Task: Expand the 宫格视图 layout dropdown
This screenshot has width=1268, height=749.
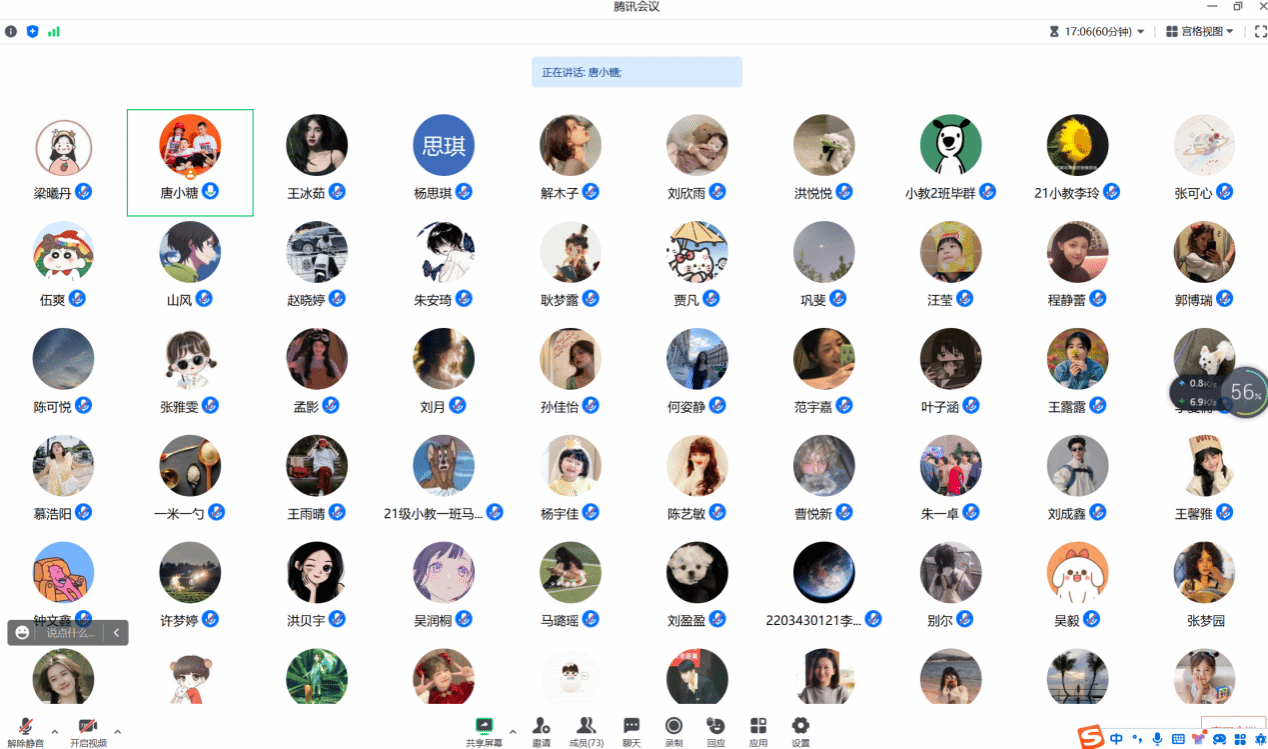Action: [x=1200, y=32]
